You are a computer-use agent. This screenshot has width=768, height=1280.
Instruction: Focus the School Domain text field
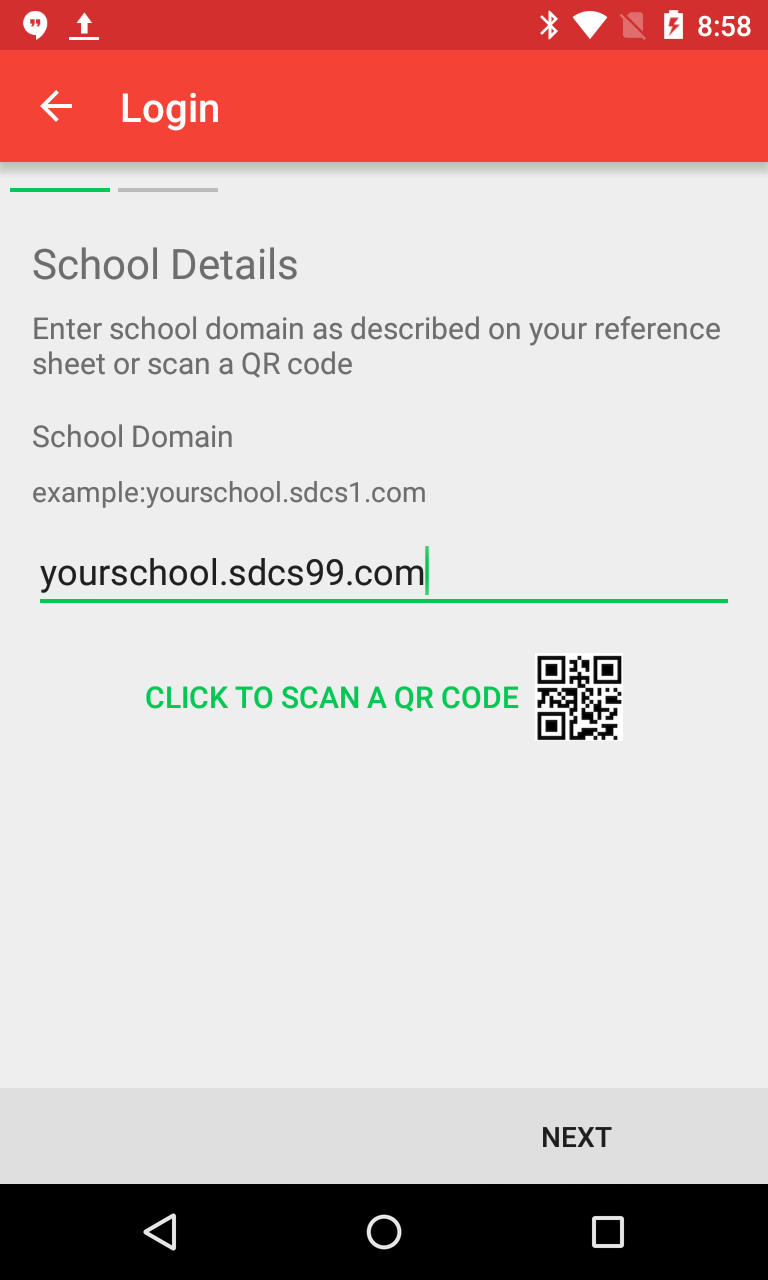(382, 574)
